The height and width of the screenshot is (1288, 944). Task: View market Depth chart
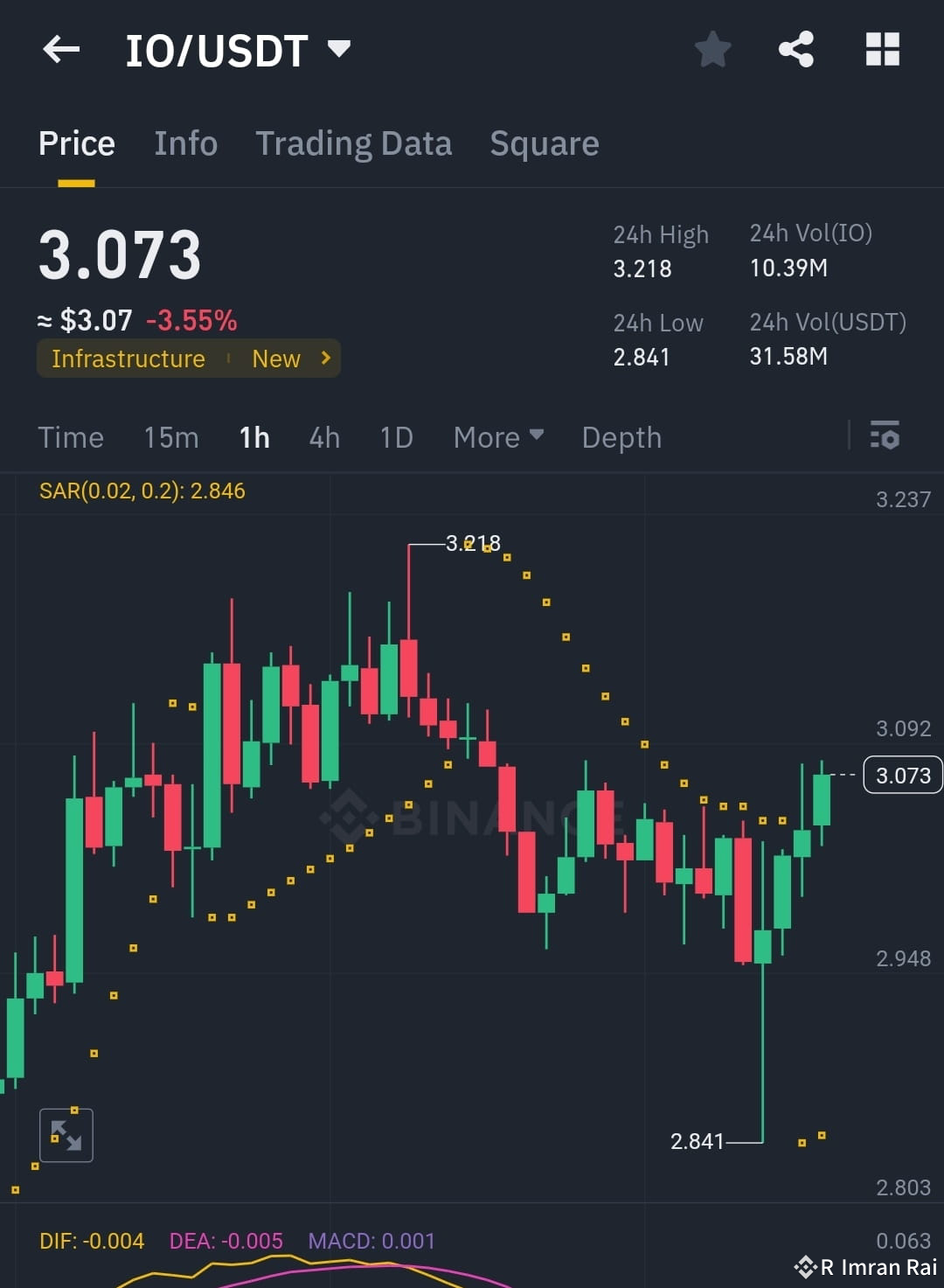[x=621, y=437]
